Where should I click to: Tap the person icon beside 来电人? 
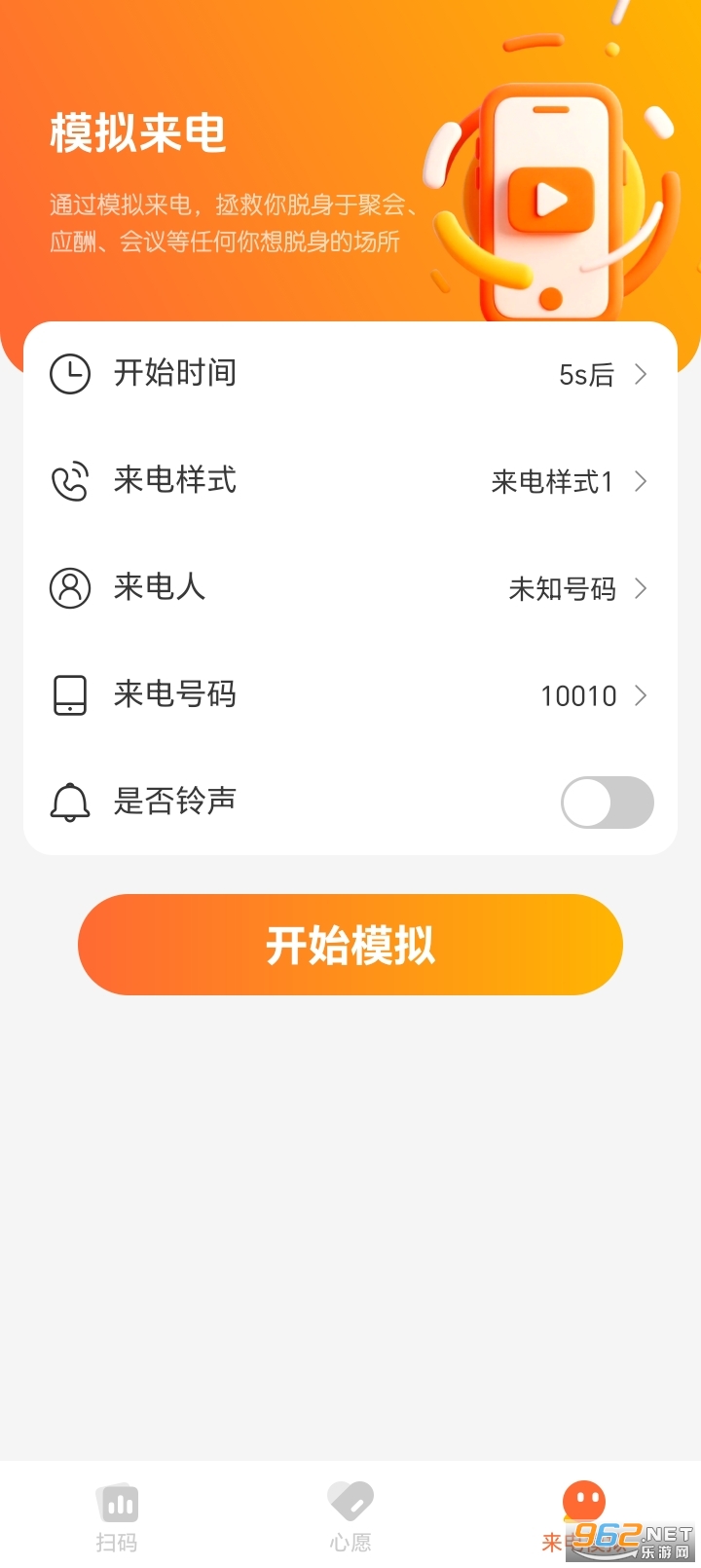(68, 587)
